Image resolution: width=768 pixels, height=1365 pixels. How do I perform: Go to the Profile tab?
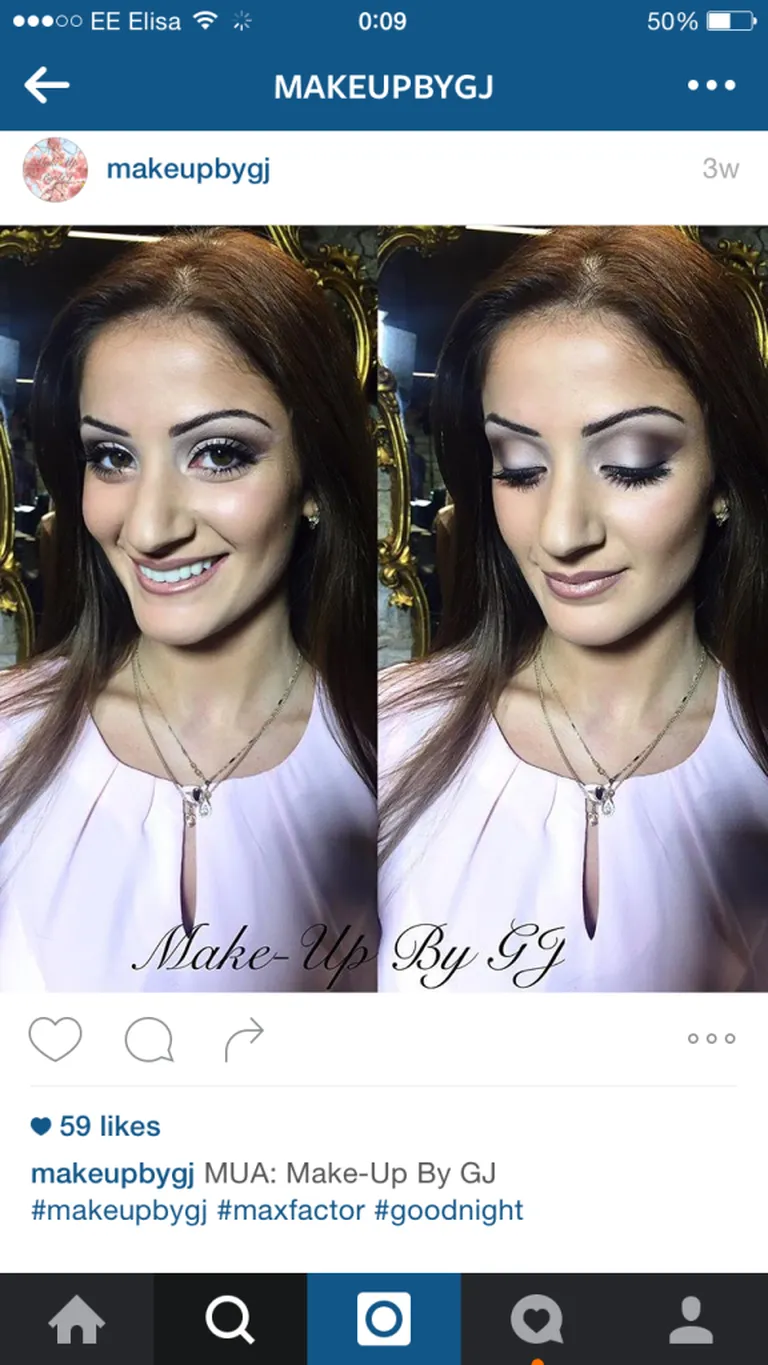pyautogui.click(x=691, y=1320)
